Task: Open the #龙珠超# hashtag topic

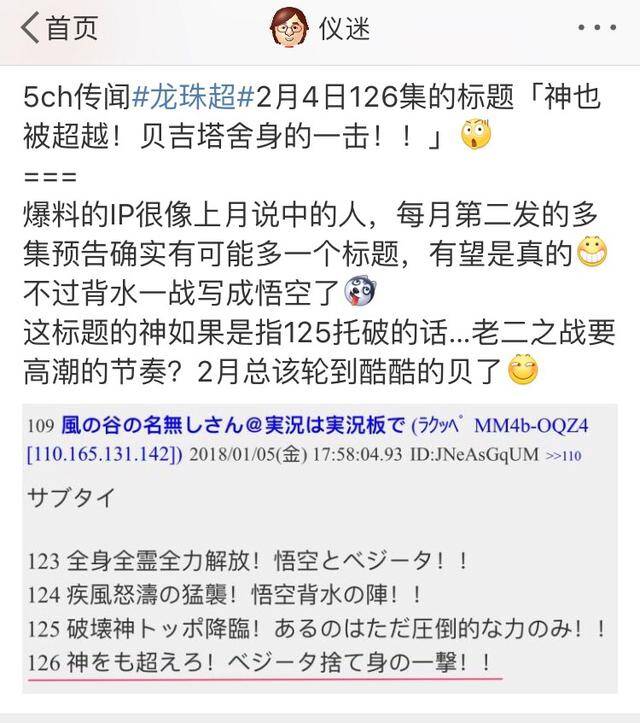Action: coord(193,98)
